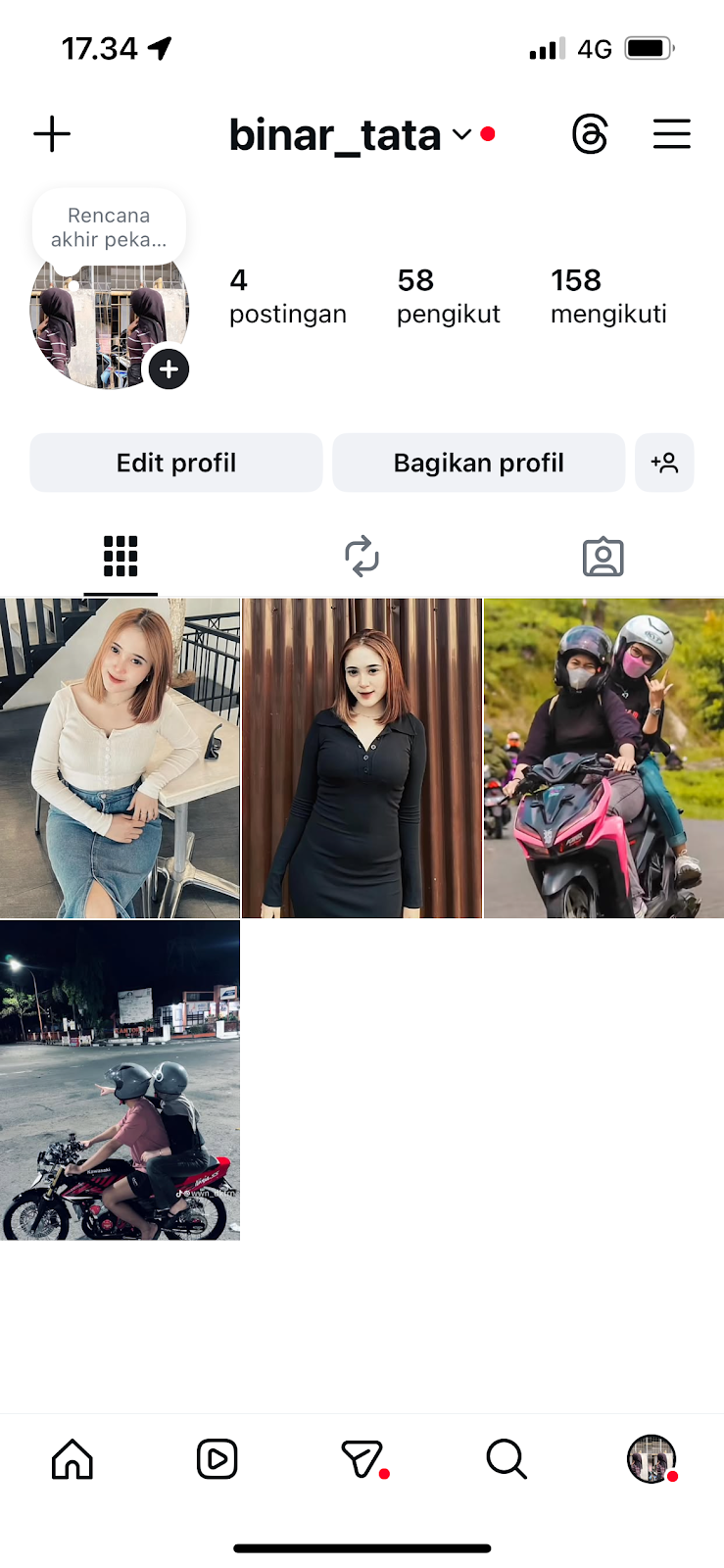The height and width of the screenshot is (1568, 724).
Task: Go to the Home feed
Action: click(72, 1459)
